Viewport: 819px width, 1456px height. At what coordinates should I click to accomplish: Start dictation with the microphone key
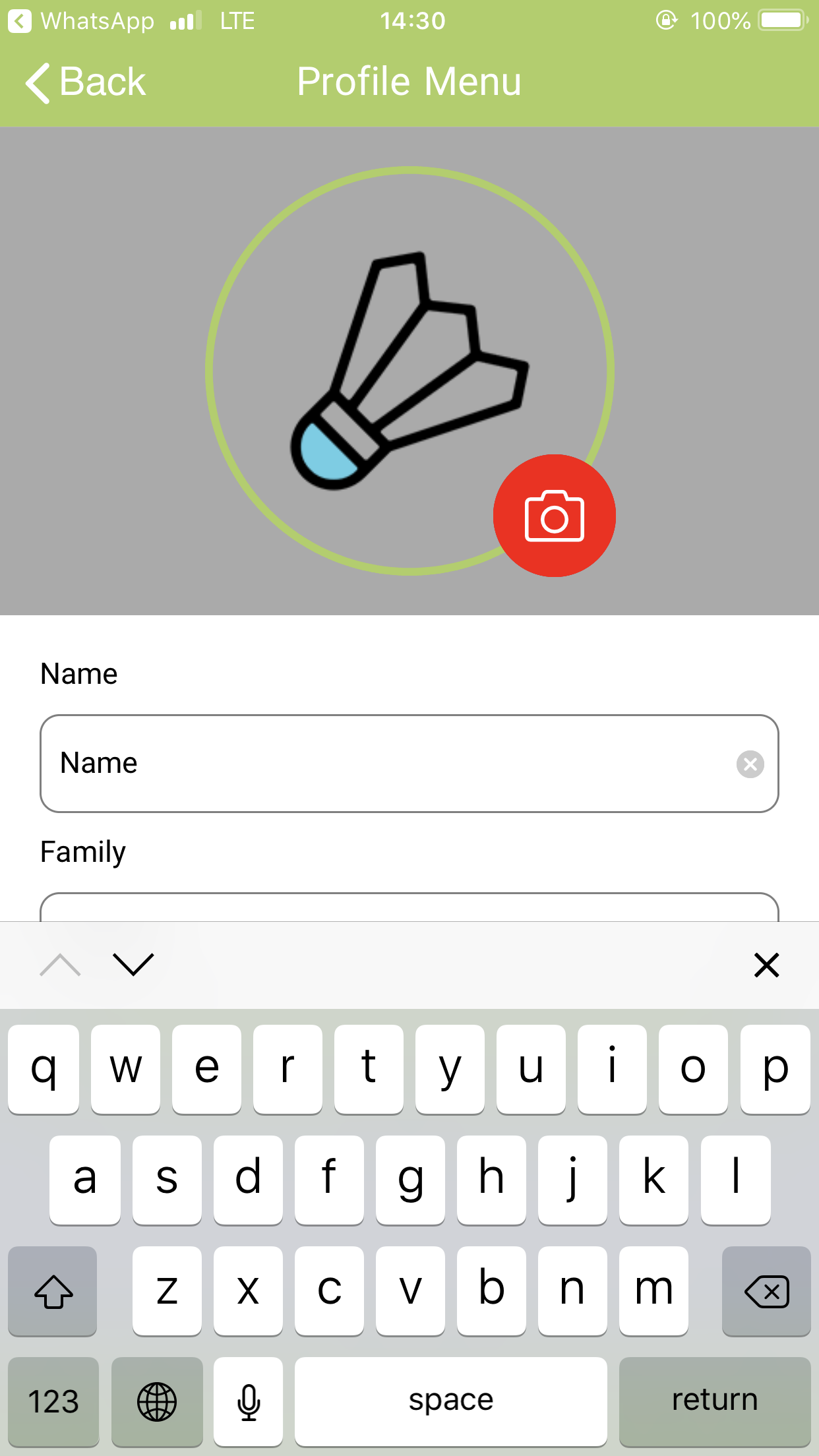tap(249, 1401)
